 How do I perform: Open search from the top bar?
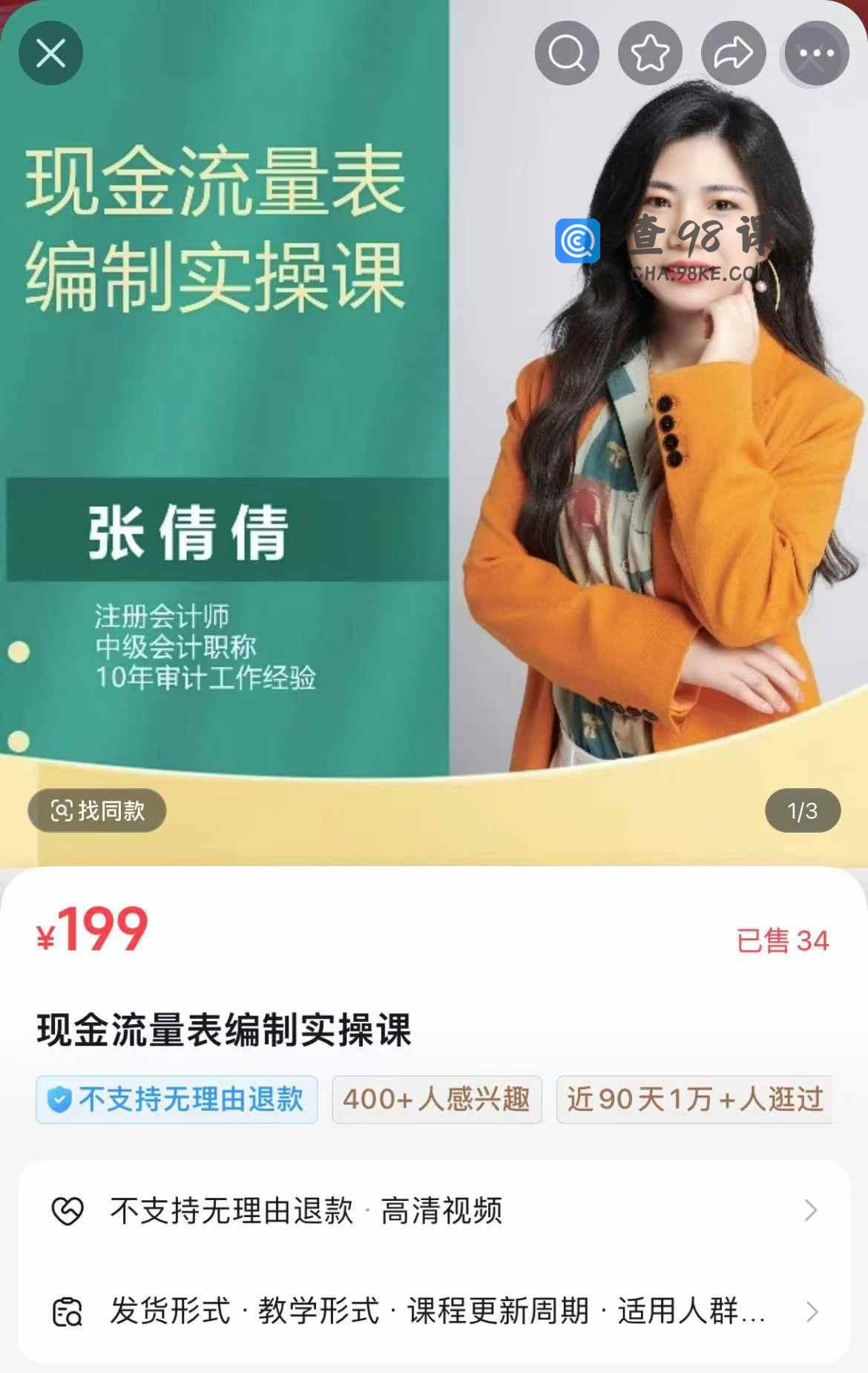coord(567,53)
